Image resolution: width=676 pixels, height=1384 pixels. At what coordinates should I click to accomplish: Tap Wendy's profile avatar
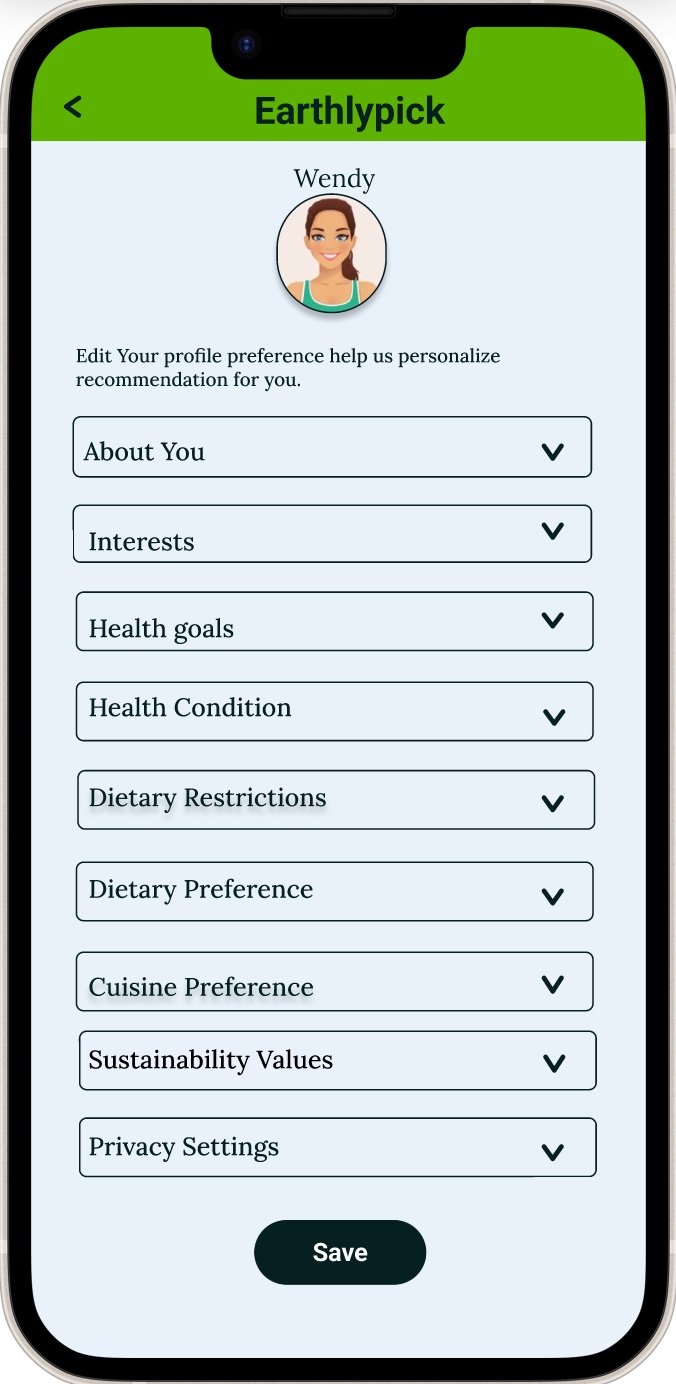331,254
